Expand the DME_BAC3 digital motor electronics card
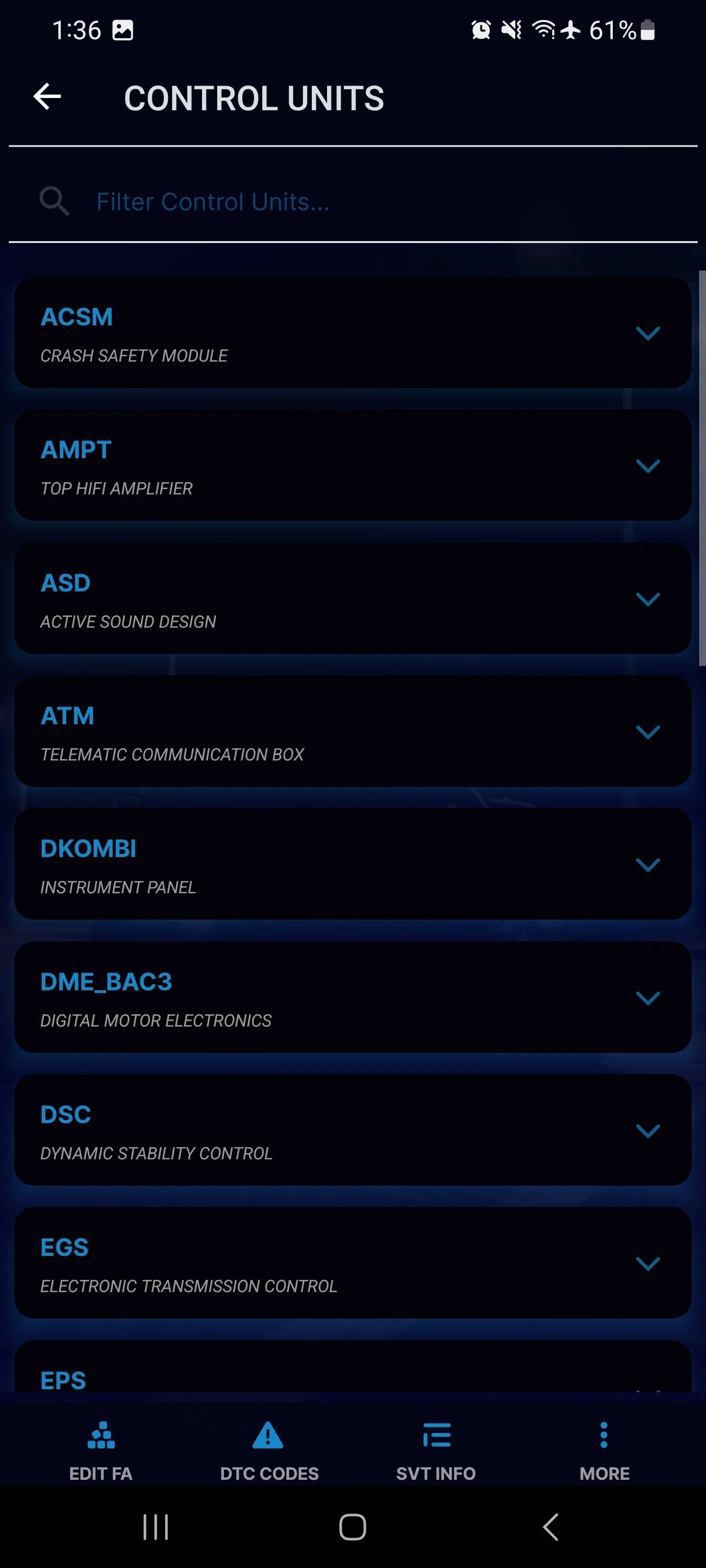706x1568 pixels. 647,998
